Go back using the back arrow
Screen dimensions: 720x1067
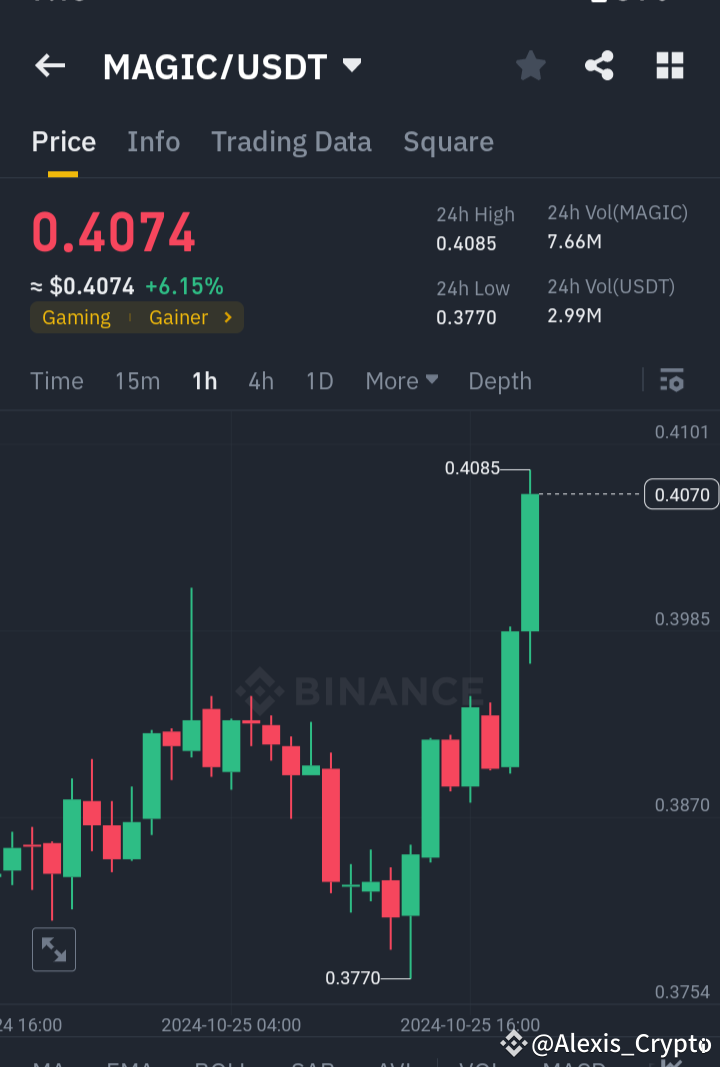coord(49,65)
